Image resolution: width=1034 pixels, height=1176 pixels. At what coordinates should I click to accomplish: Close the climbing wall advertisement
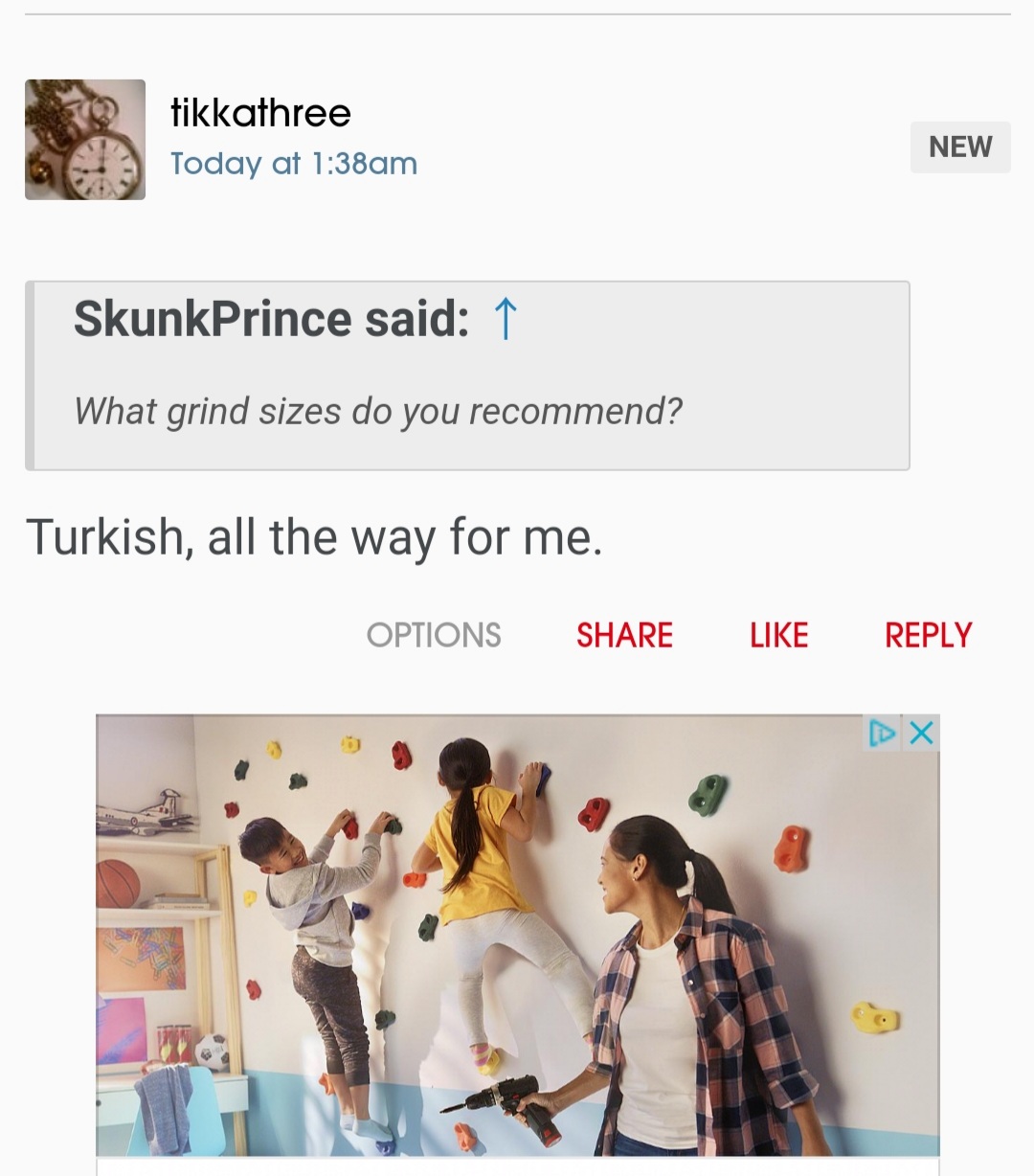click(921, 734)
